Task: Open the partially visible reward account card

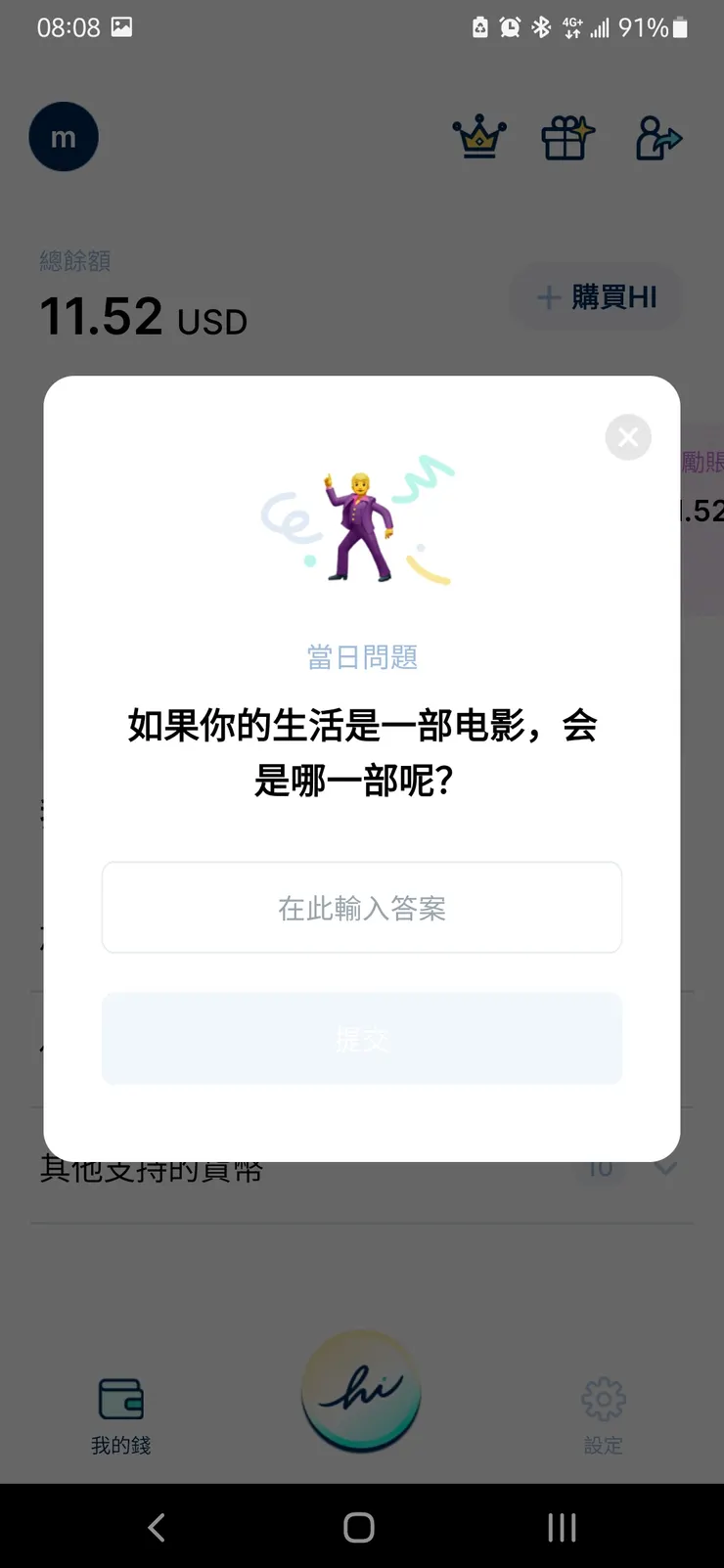Action: (702, 489)
